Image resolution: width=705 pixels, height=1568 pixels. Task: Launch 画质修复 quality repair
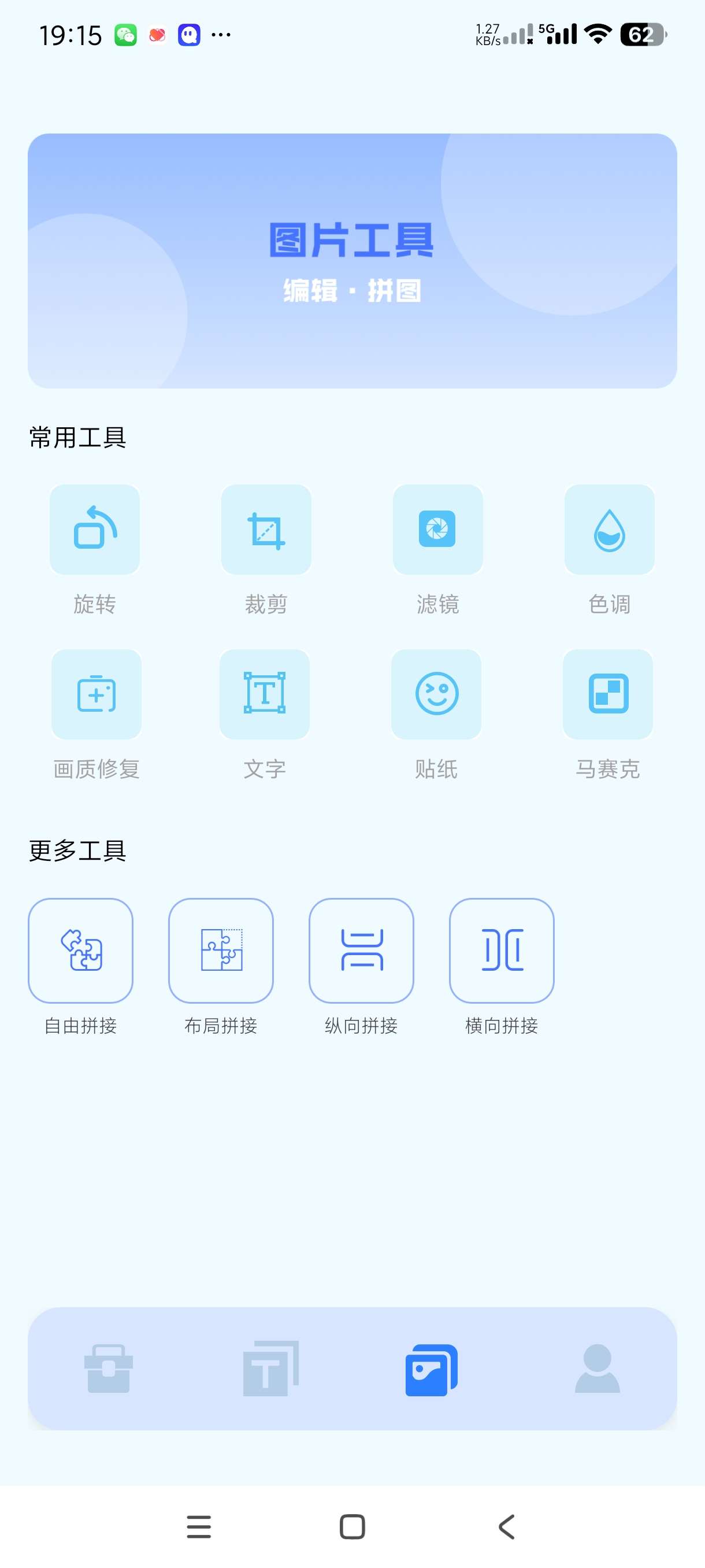tap(96, 694)
